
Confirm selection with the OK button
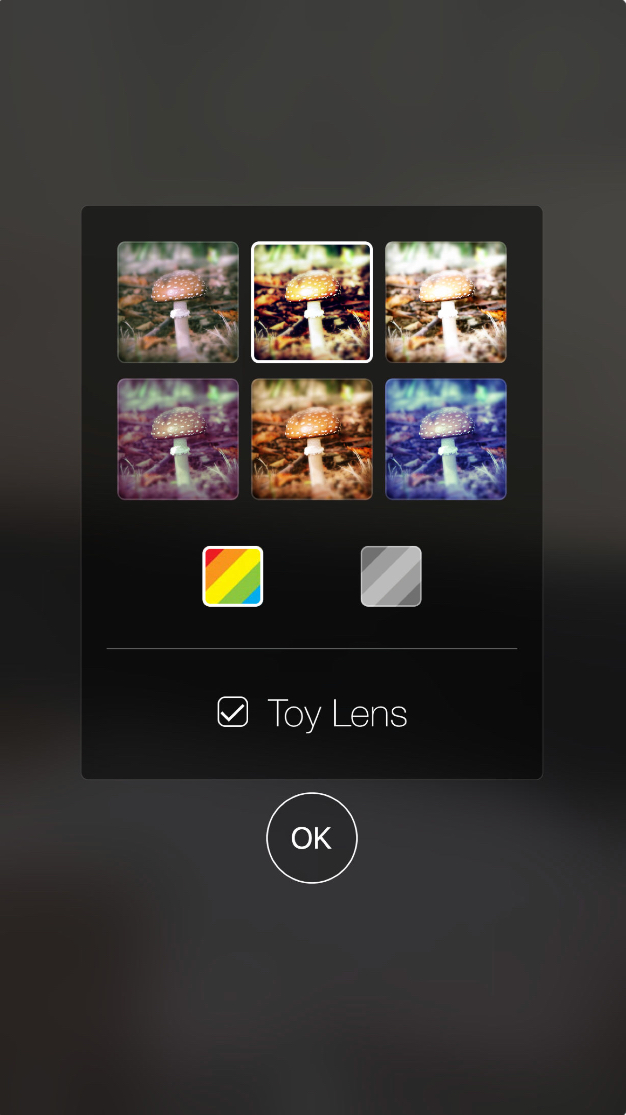tap(312, 838)
